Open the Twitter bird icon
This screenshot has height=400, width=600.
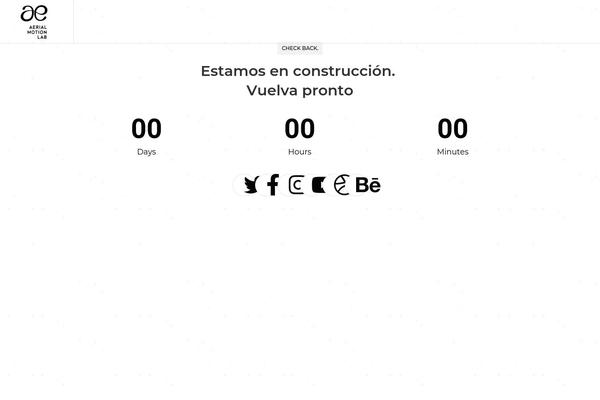coord(251,185)
